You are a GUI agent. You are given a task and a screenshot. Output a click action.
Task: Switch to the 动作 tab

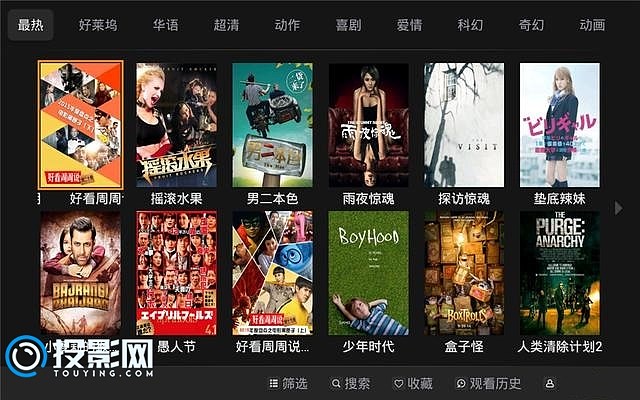point(287,25)
